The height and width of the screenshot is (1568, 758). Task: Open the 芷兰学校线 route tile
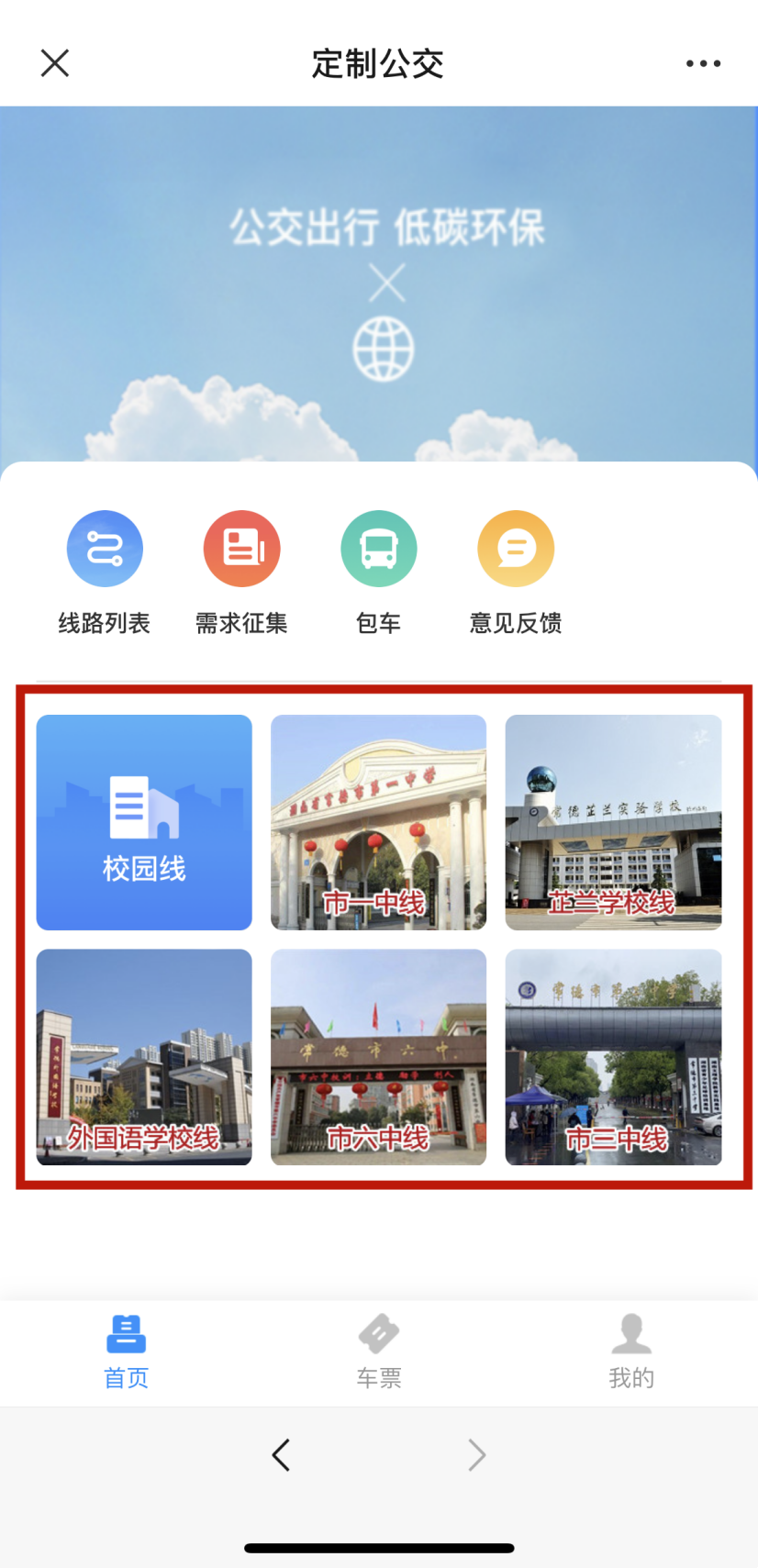coord(613,822)
